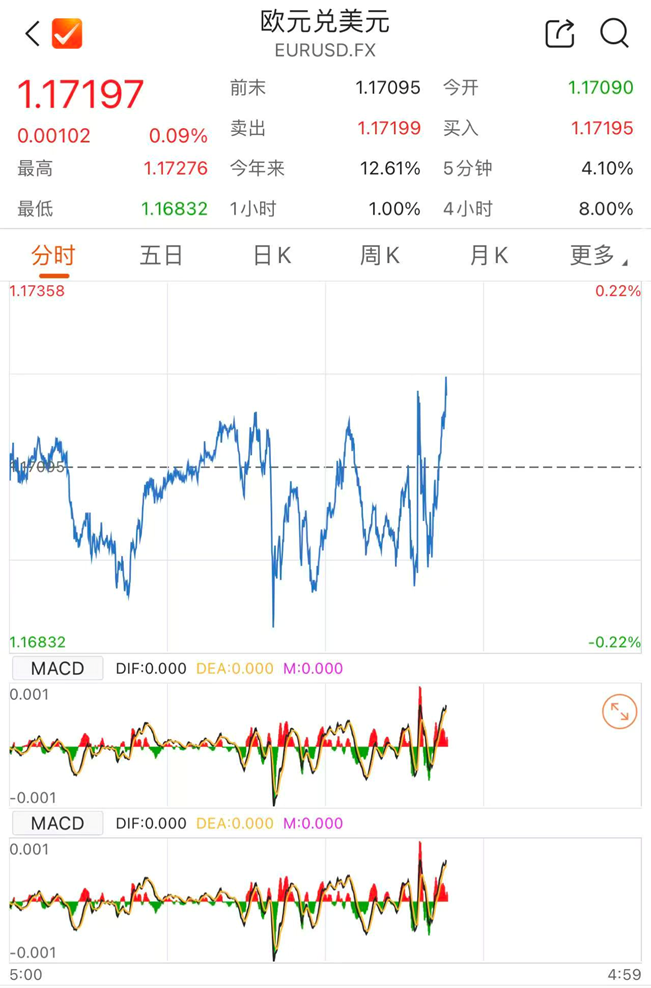The image size is (651, 988).
Task: Go back using the arrow icon
Action: tap(32, 34)
